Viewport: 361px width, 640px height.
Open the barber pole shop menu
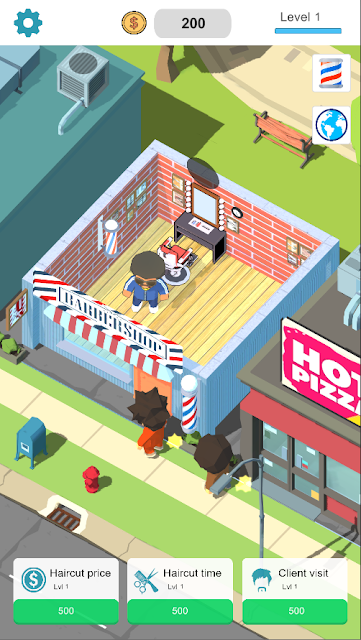(331, 73)
